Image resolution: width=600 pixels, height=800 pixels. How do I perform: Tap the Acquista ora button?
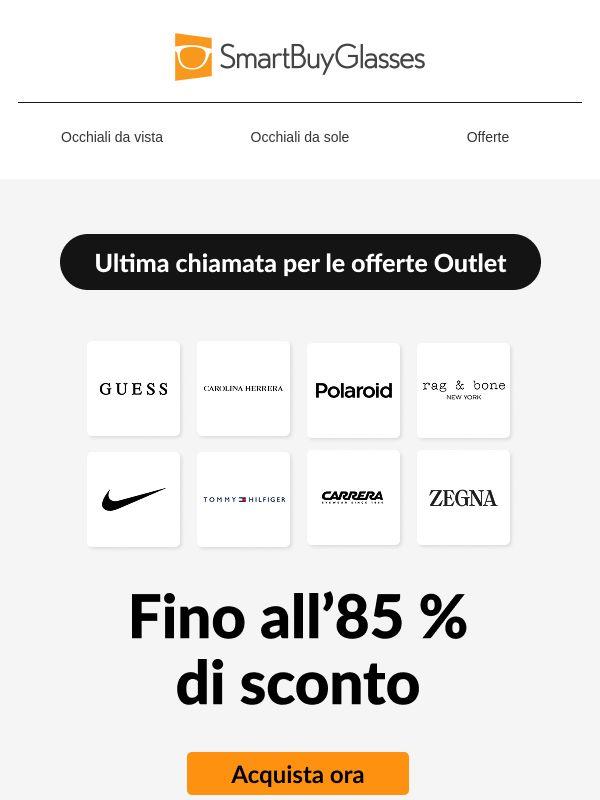click(x=298, y=773)
